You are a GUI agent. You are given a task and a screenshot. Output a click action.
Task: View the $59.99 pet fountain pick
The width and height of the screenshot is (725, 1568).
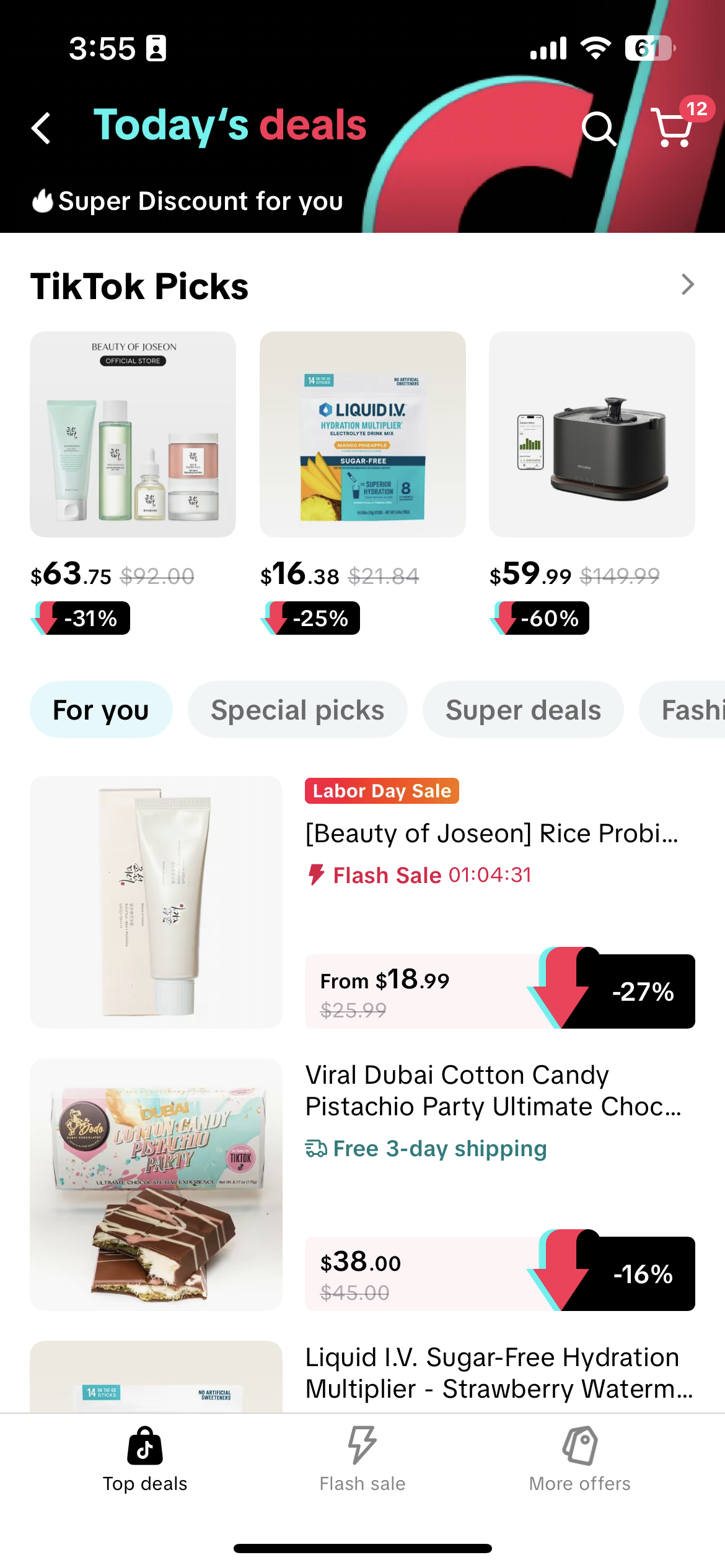pyautogui.click(x=592, y=435)
